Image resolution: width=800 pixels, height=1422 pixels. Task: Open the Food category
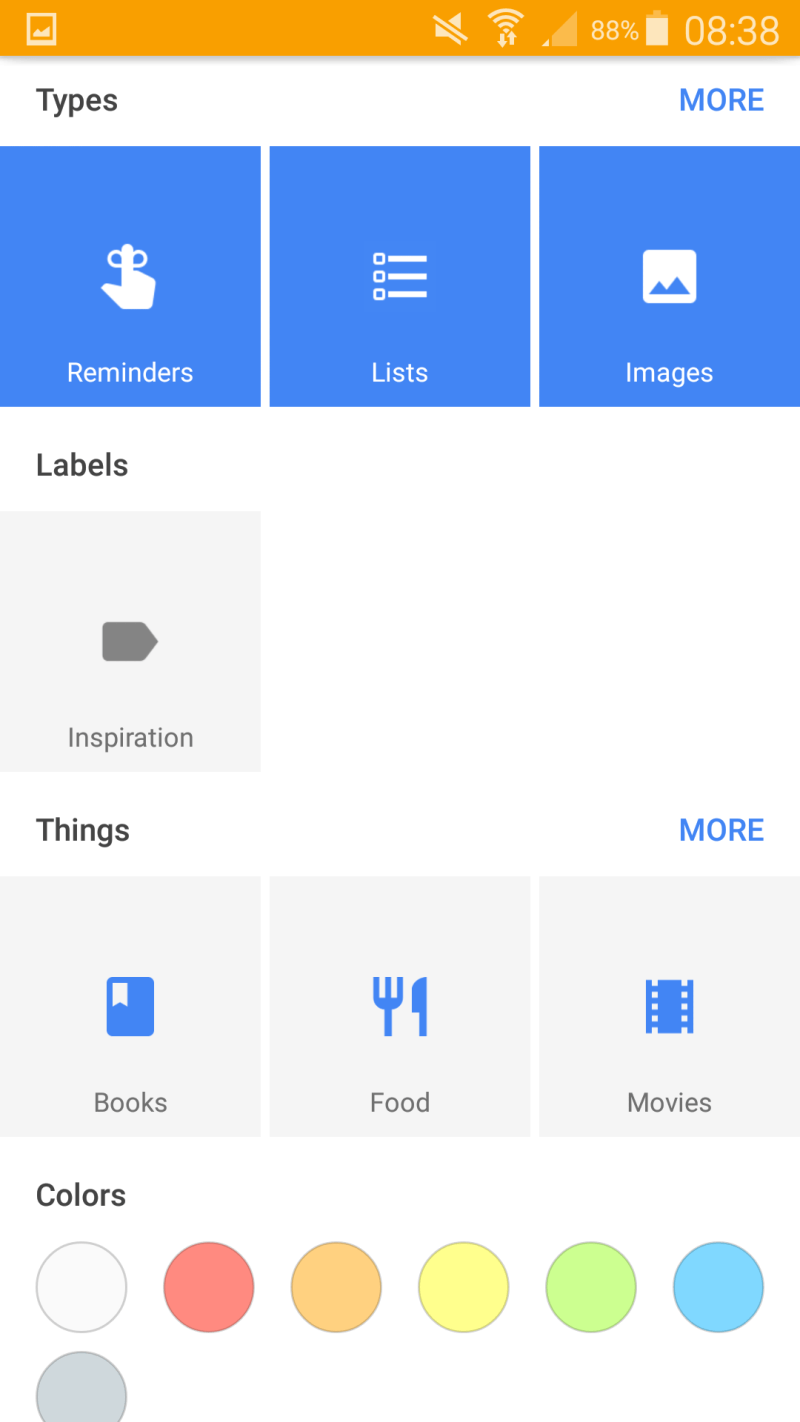[x=400, y=1006]
